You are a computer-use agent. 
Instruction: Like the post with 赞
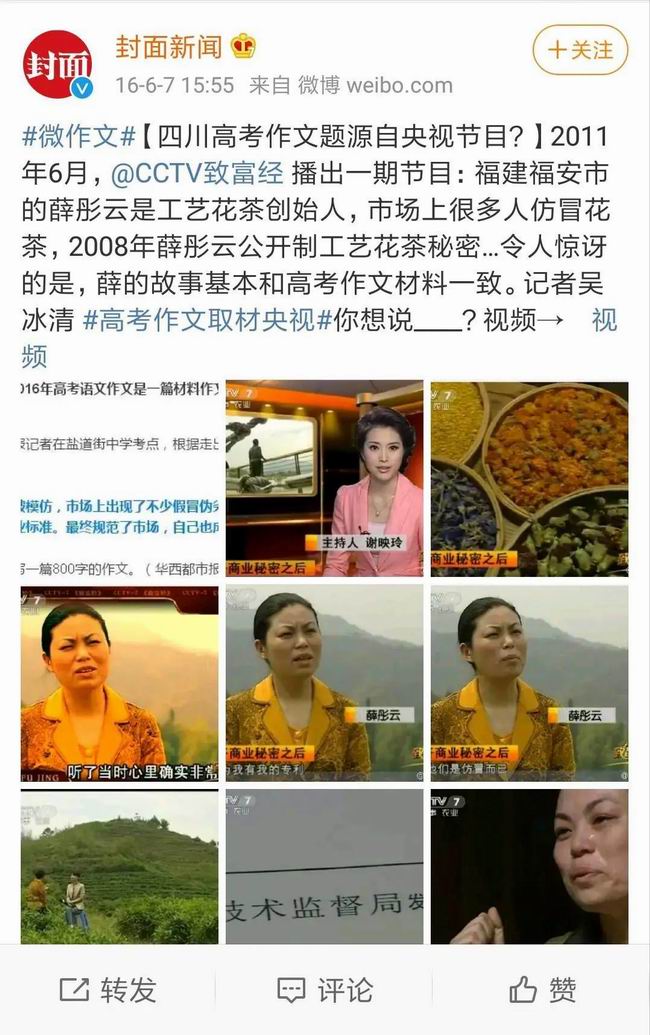[x=542, y=990]
